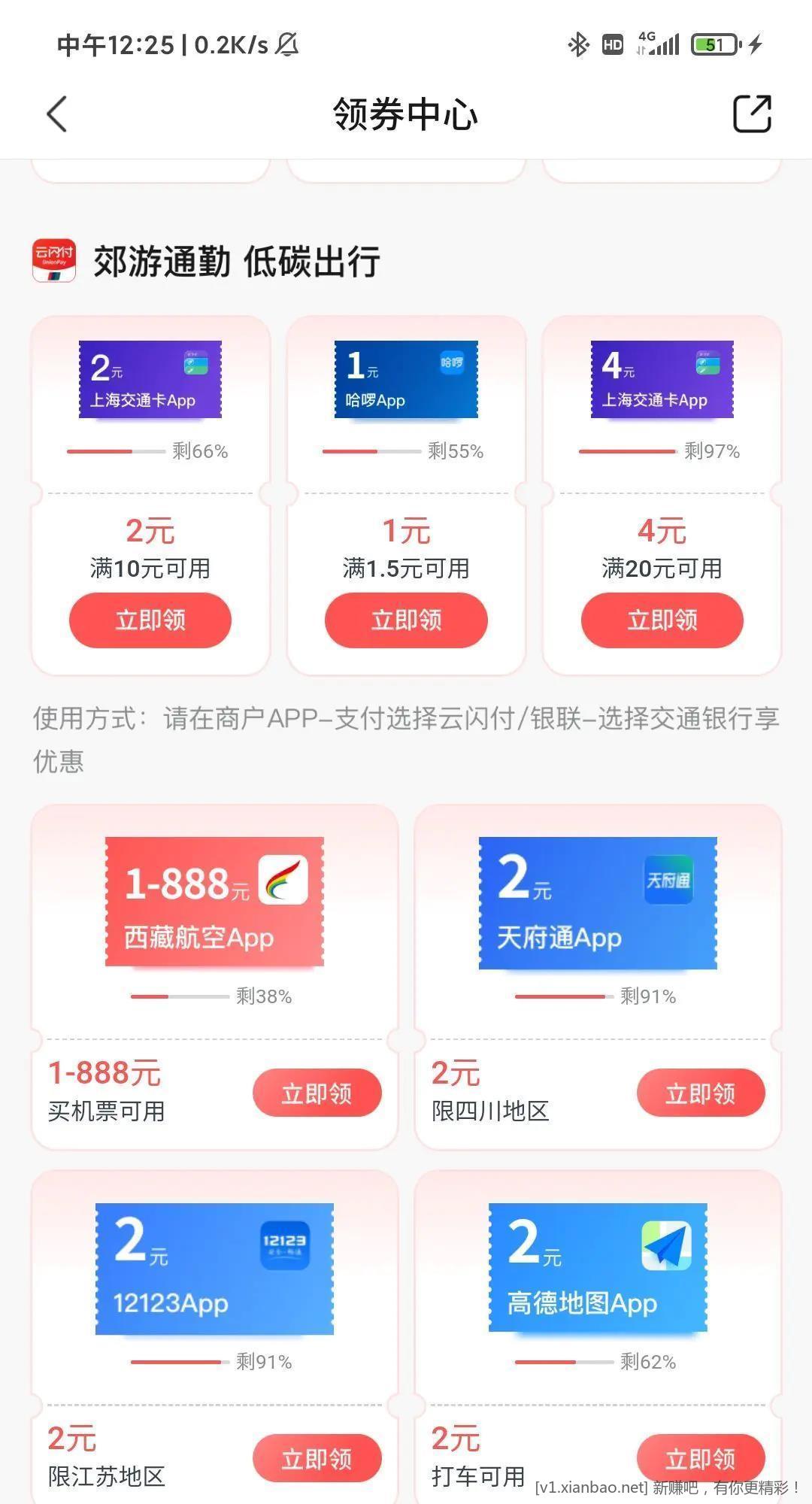Claim the 天府通 四川地区 coupon
This screenshot has height=1504, width=812.
tap(701, 1093)
